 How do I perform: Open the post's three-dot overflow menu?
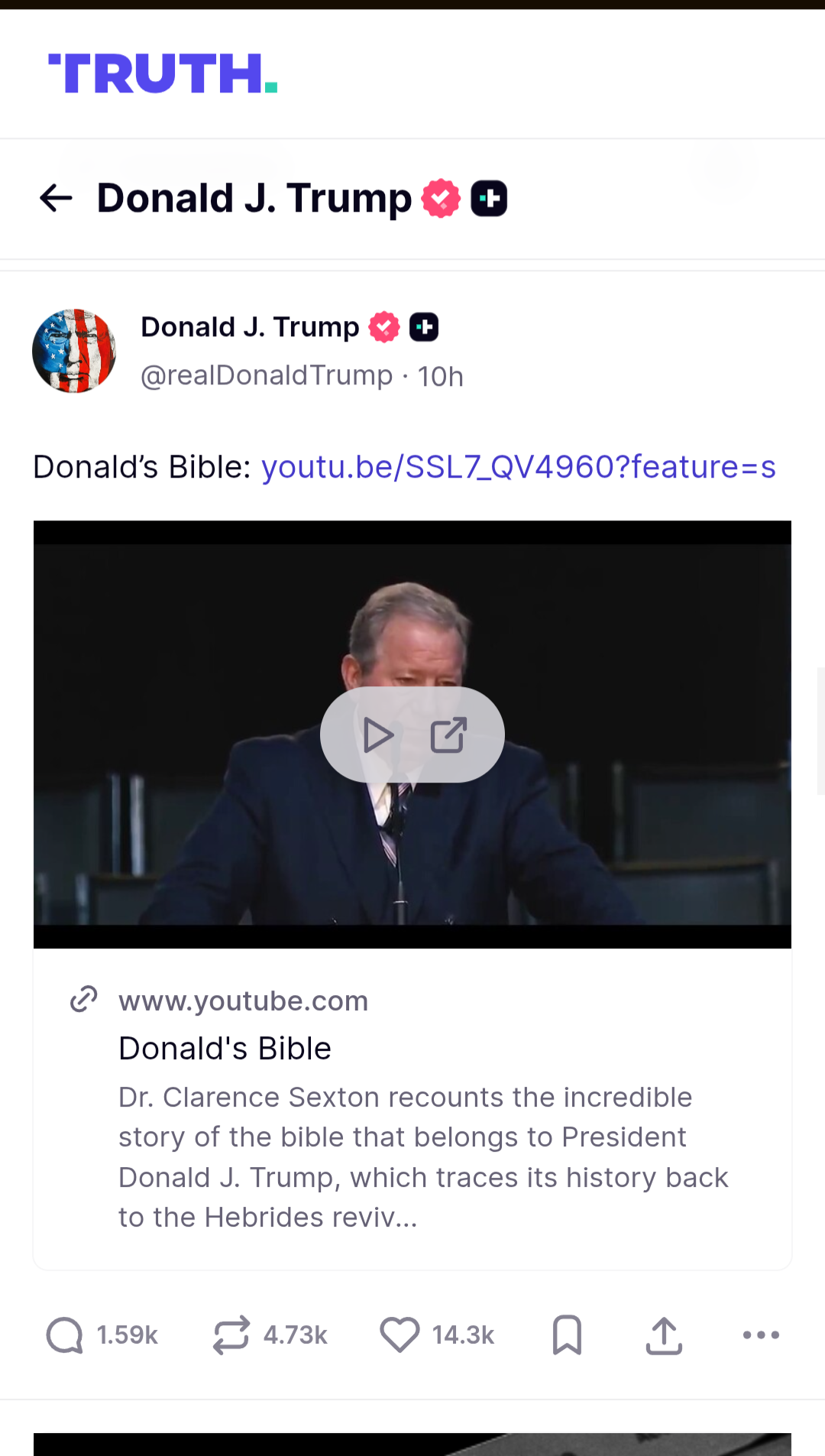click(761, 1335)
